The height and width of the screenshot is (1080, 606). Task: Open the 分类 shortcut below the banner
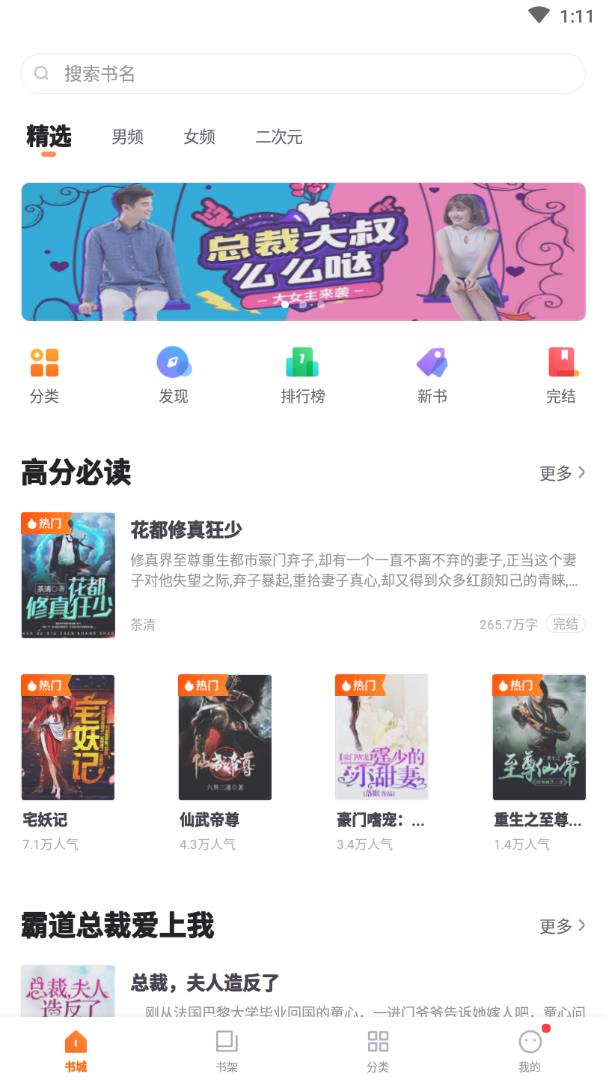[44, 375]
